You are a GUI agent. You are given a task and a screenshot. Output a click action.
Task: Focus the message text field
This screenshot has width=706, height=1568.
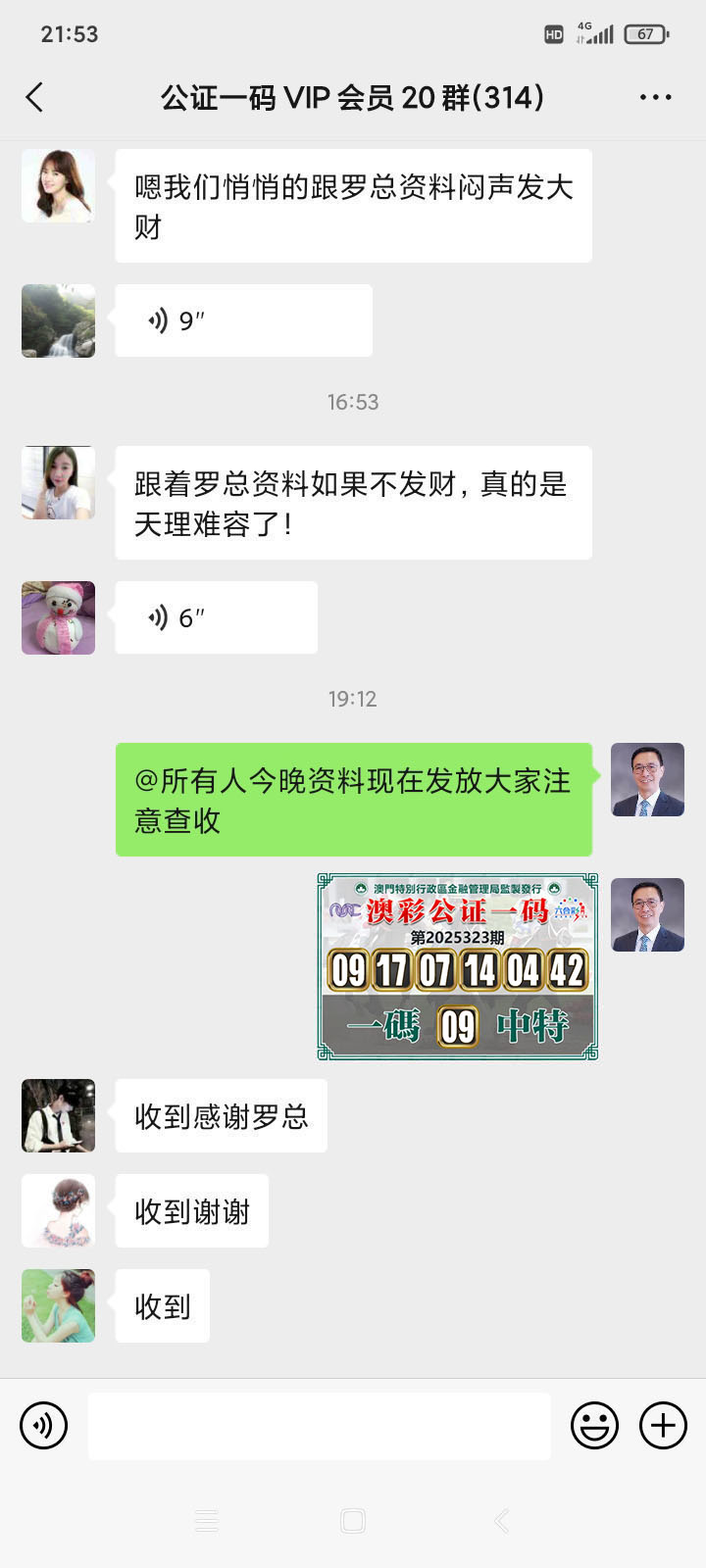pyautogui.click(x=319, y=1426)
